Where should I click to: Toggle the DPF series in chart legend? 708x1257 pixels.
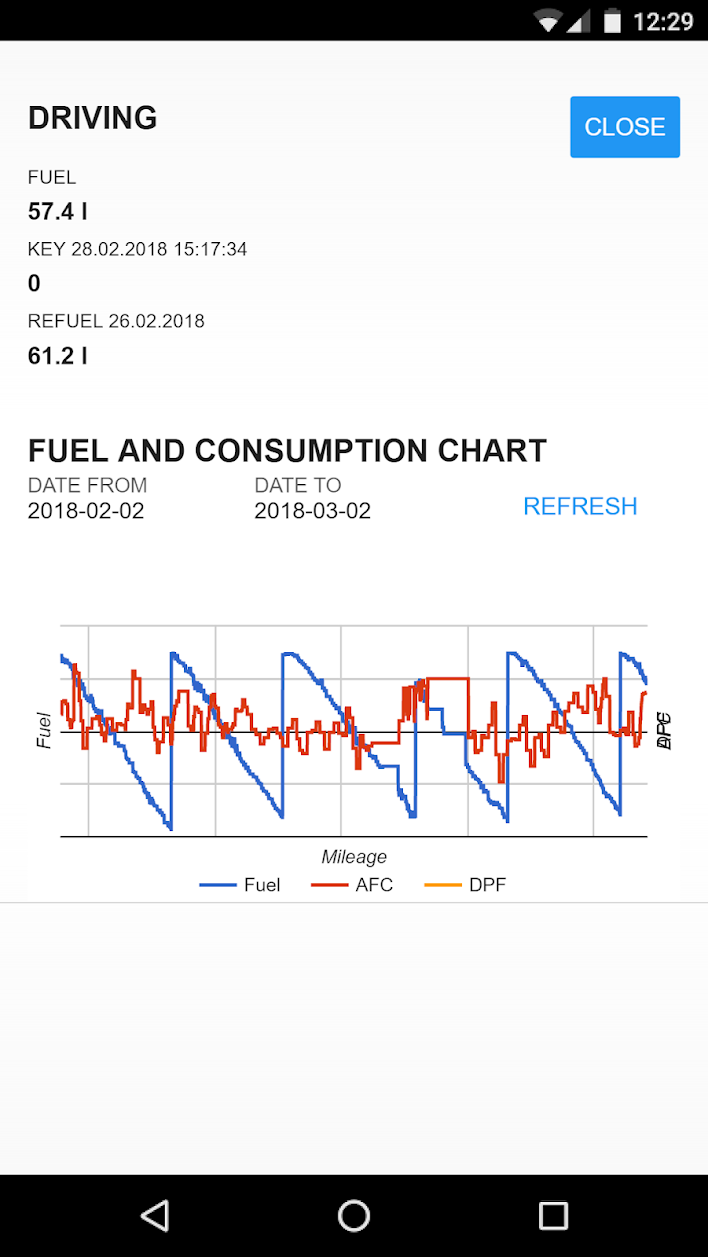(466, 885)
